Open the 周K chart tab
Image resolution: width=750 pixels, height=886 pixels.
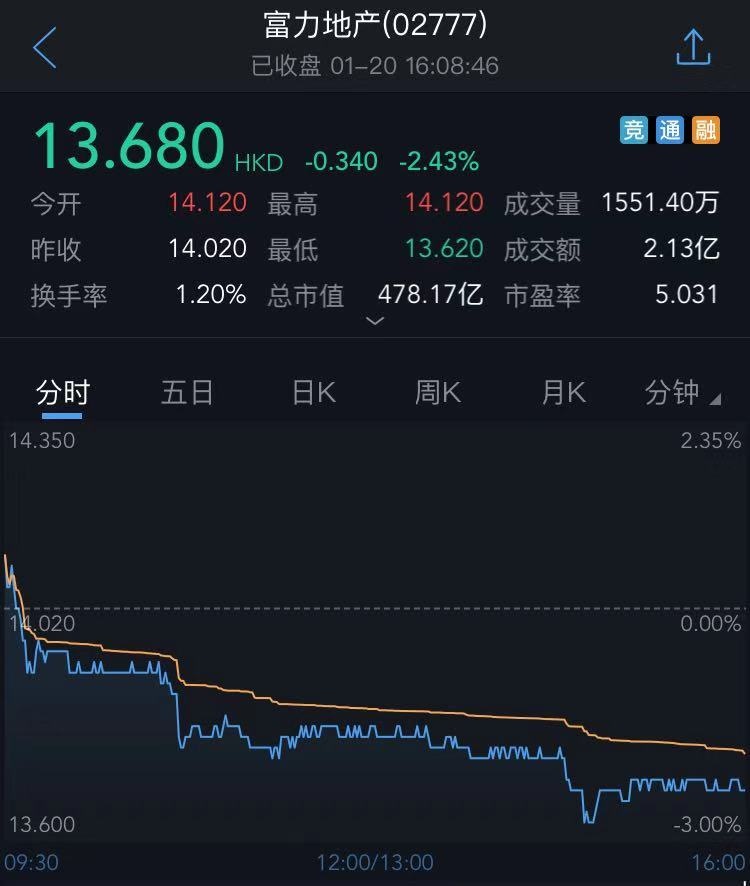438,393
